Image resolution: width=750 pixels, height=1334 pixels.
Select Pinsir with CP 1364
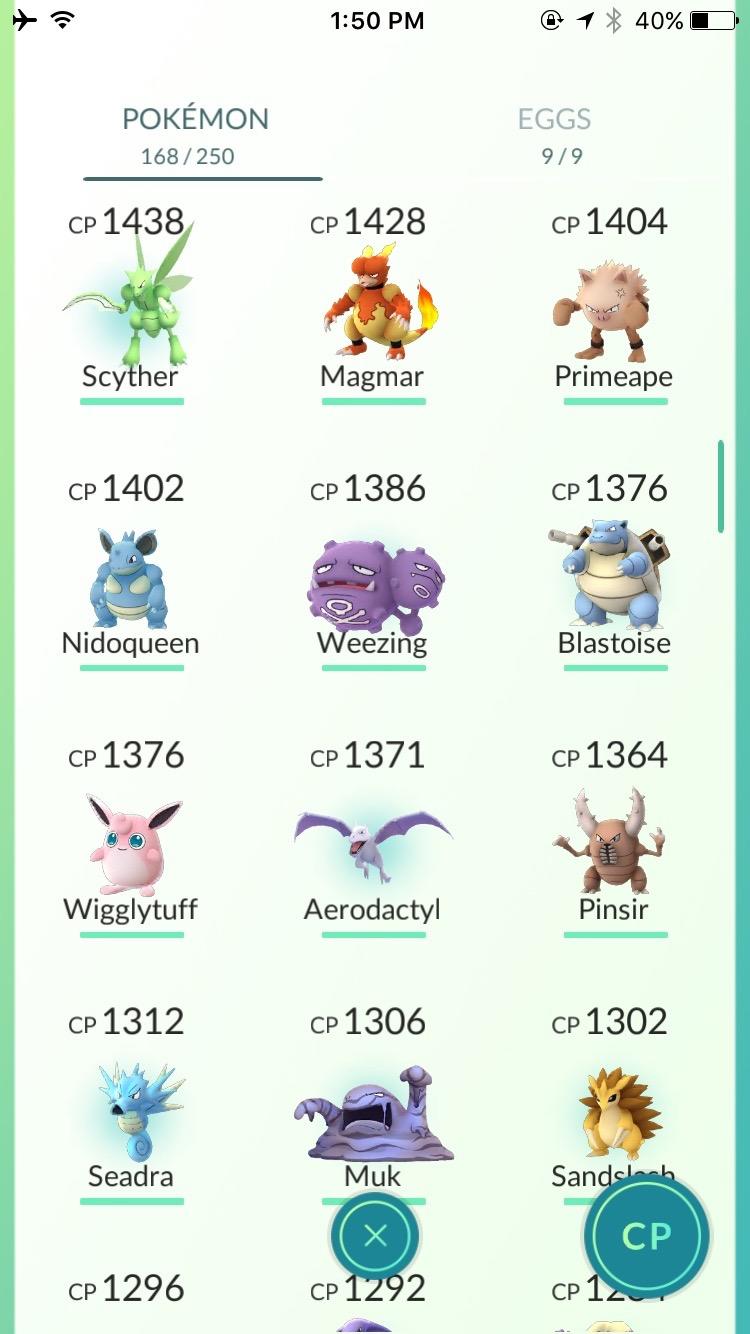pos(614,838)
